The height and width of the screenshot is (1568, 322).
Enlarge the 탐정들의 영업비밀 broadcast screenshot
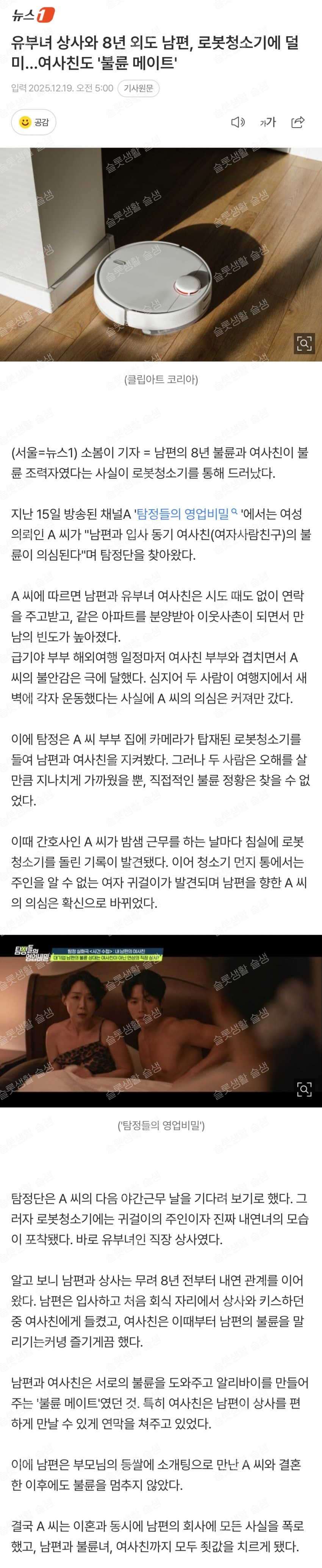coord(304,1089)
